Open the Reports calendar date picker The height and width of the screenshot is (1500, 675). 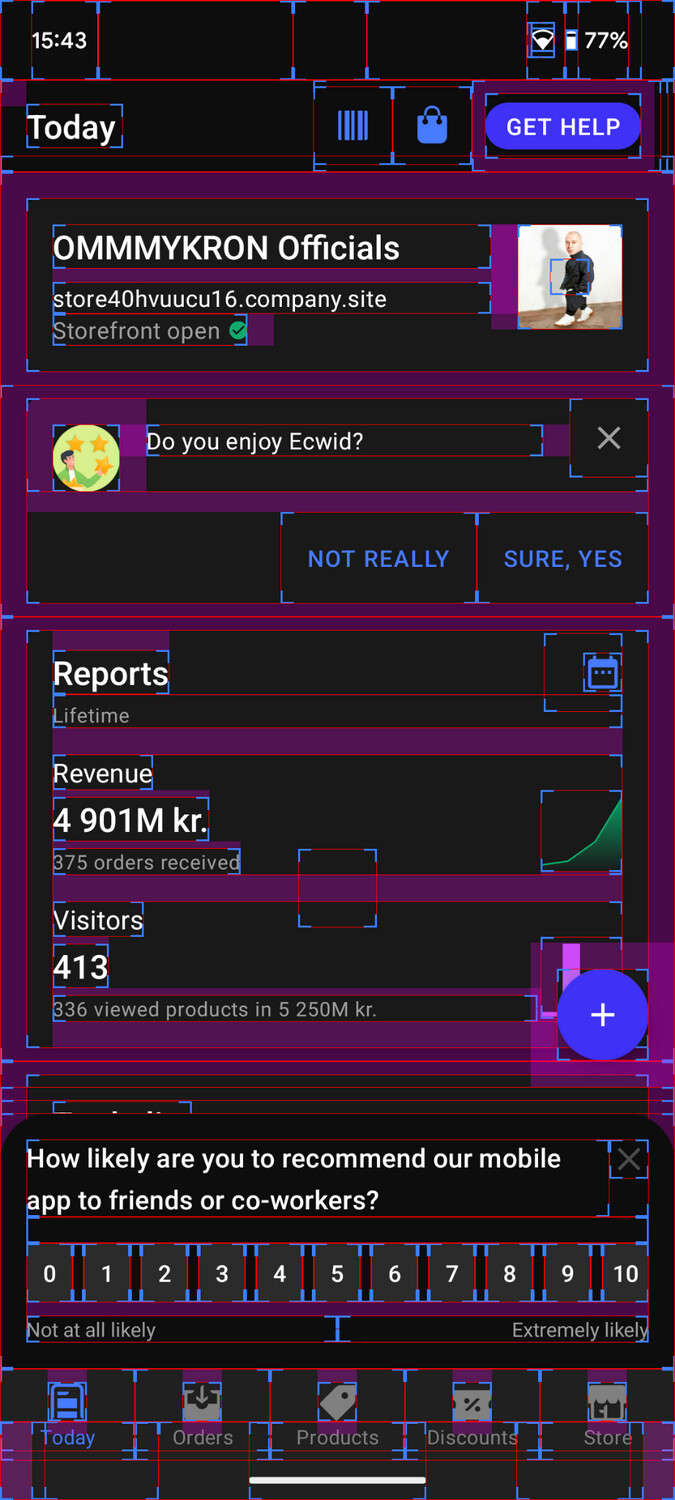(x=602, y=673)
